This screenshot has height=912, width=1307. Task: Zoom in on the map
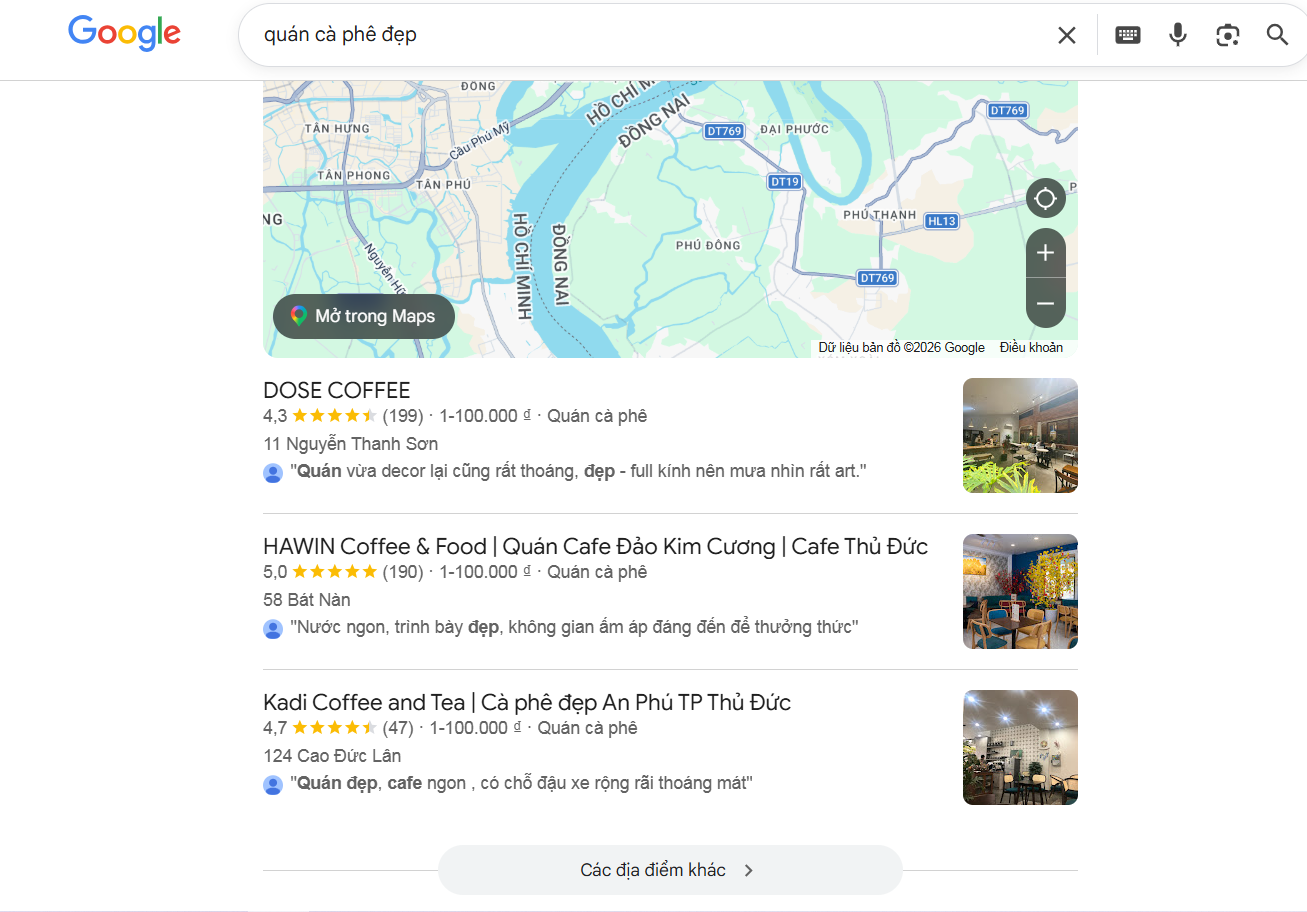click(x=1045, y=253)
